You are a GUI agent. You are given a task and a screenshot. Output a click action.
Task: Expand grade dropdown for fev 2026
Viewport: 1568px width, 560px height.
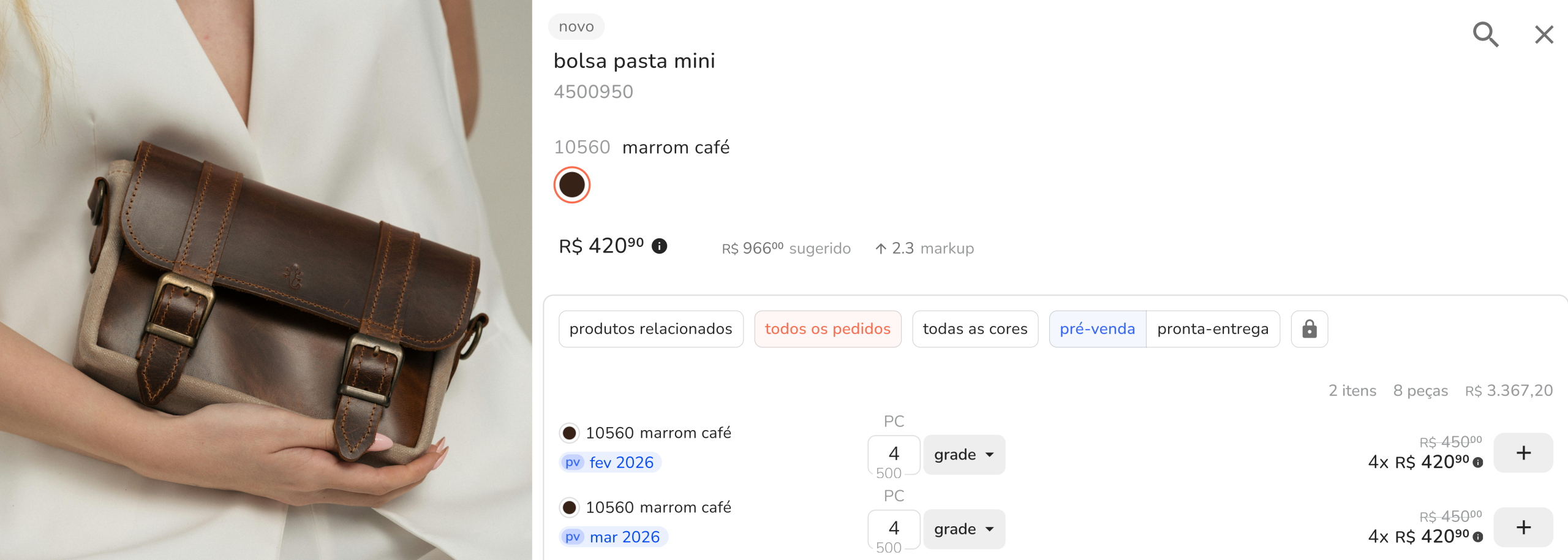point(963,455)
